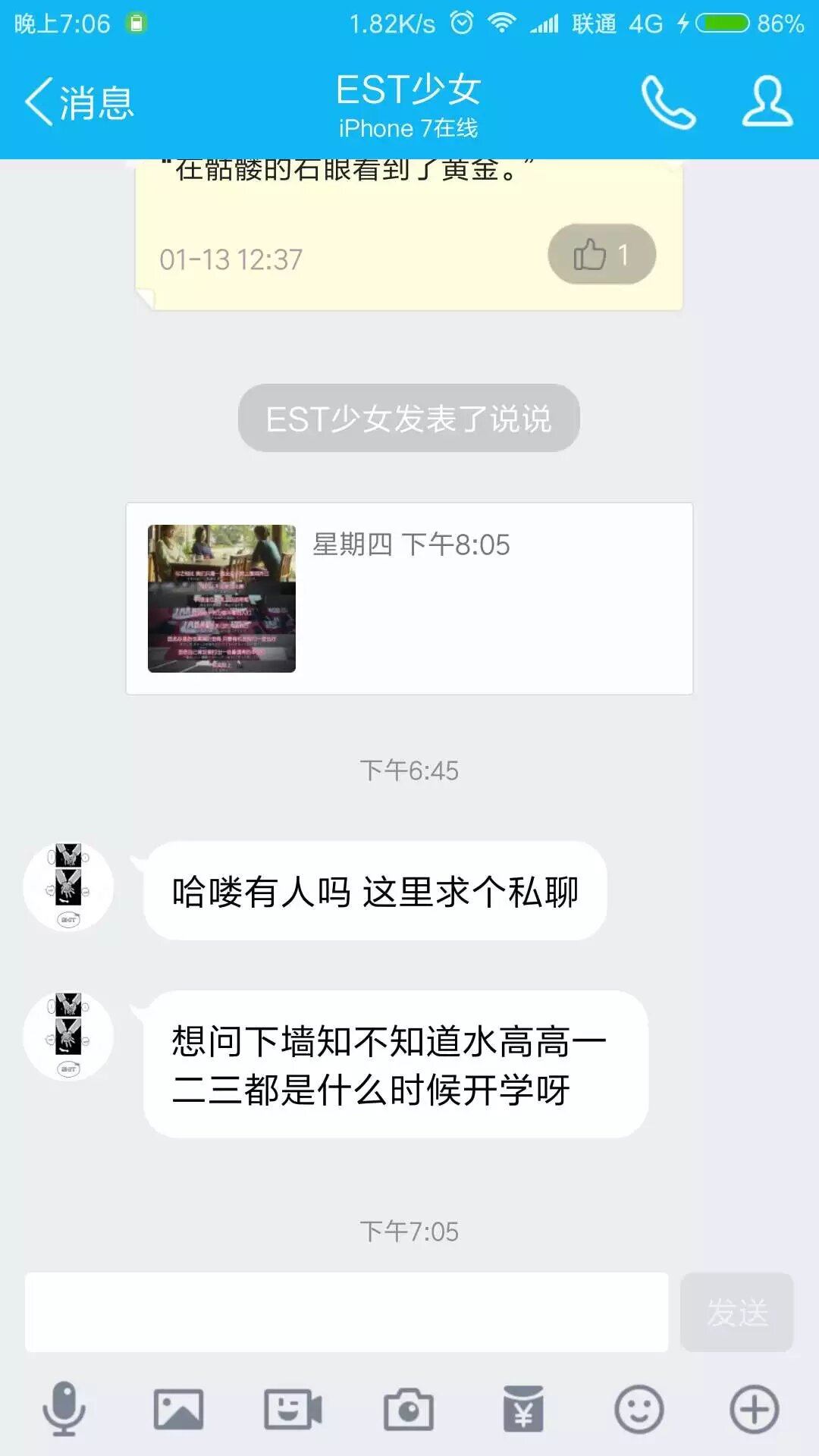Open the camera to take photo
The image size is (819, 1456).
click(x=408, y=1409)
